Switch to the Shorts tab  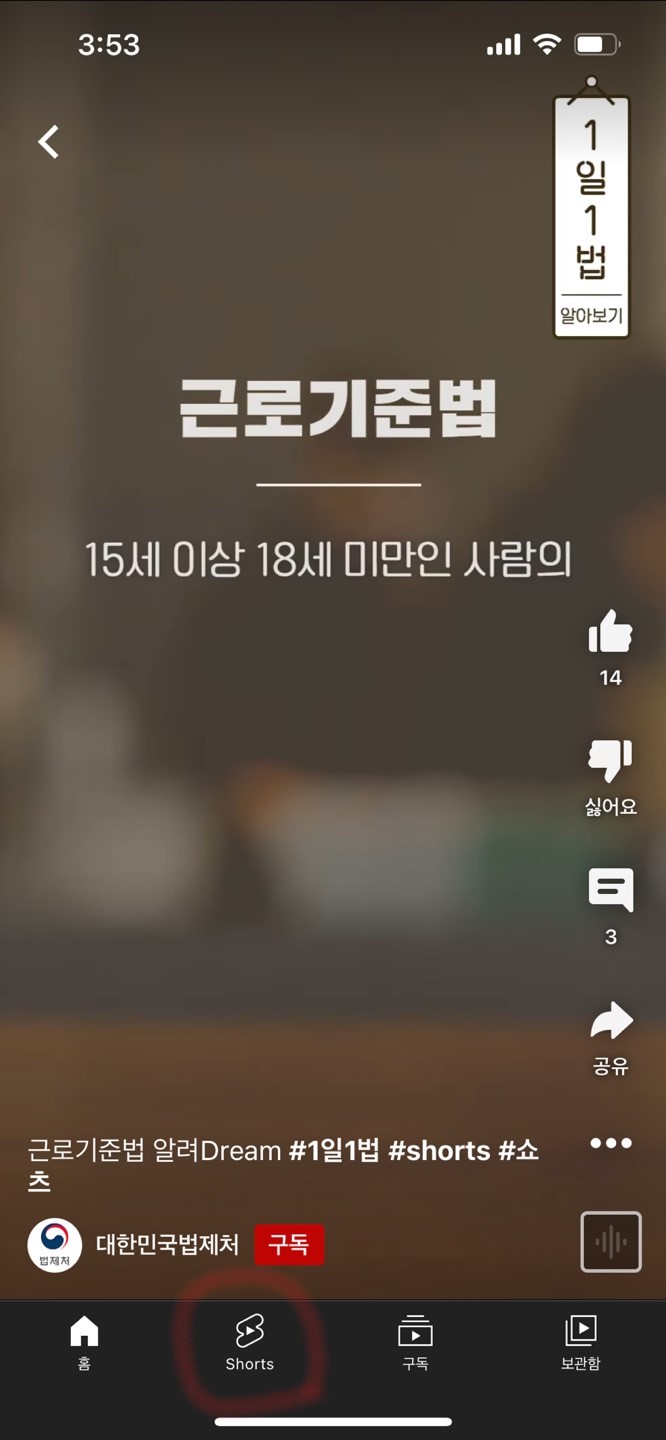(x=249, y=1343)
